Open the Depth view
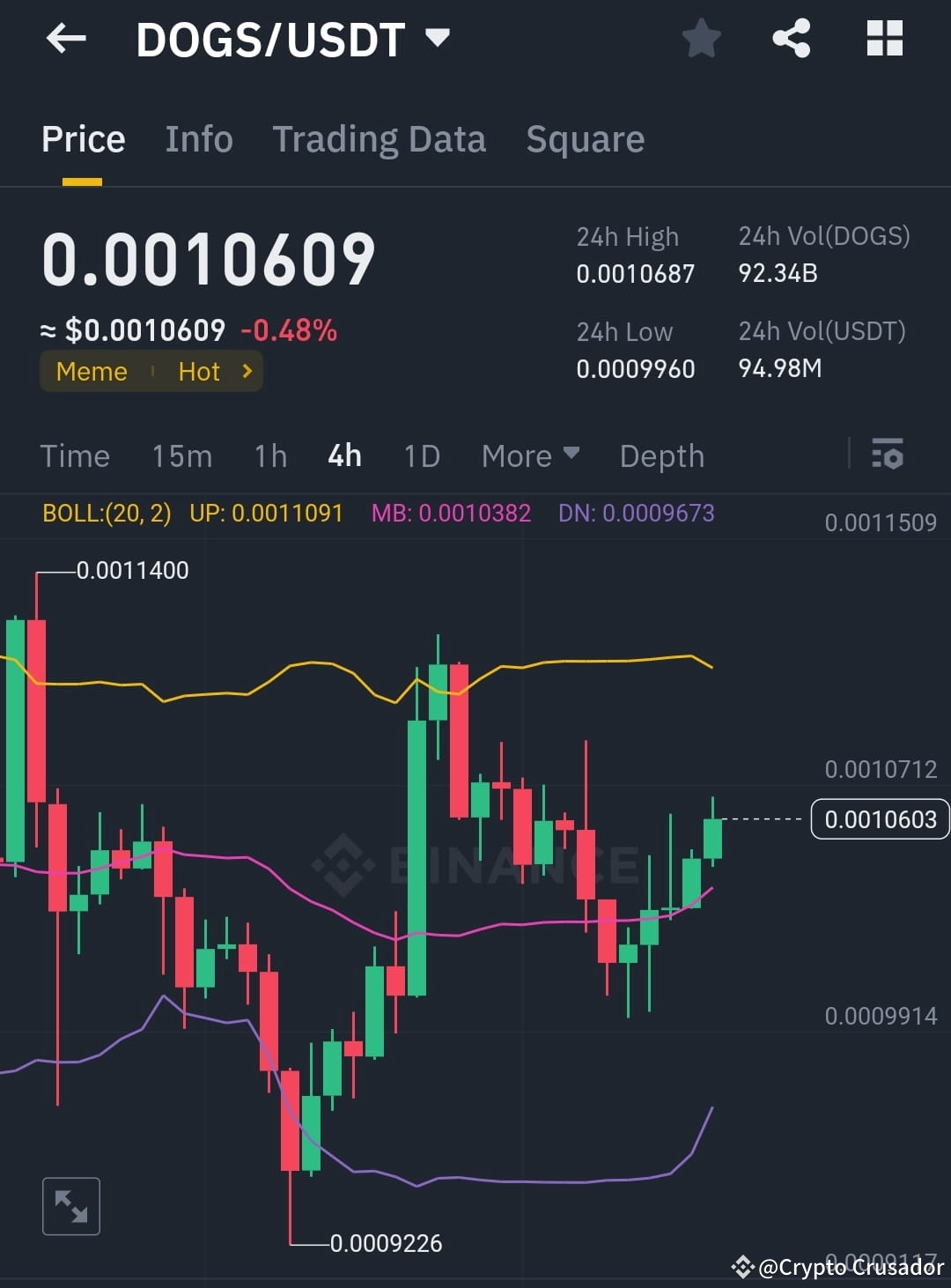 tap(660, 455)
